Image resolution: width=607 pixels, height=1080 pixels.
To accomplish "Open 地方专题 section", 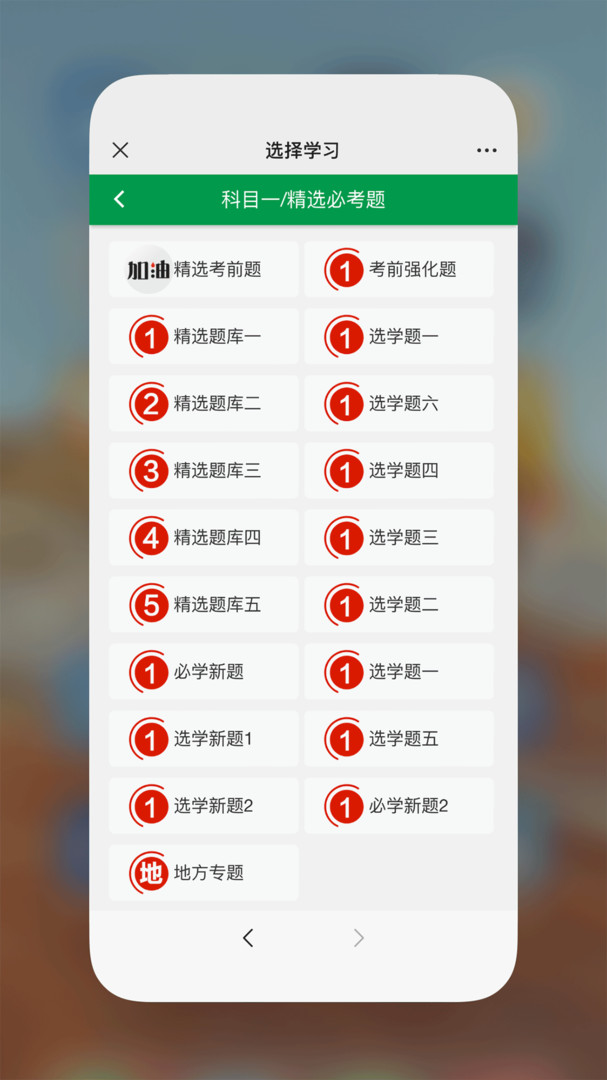I will pos(204,872).
